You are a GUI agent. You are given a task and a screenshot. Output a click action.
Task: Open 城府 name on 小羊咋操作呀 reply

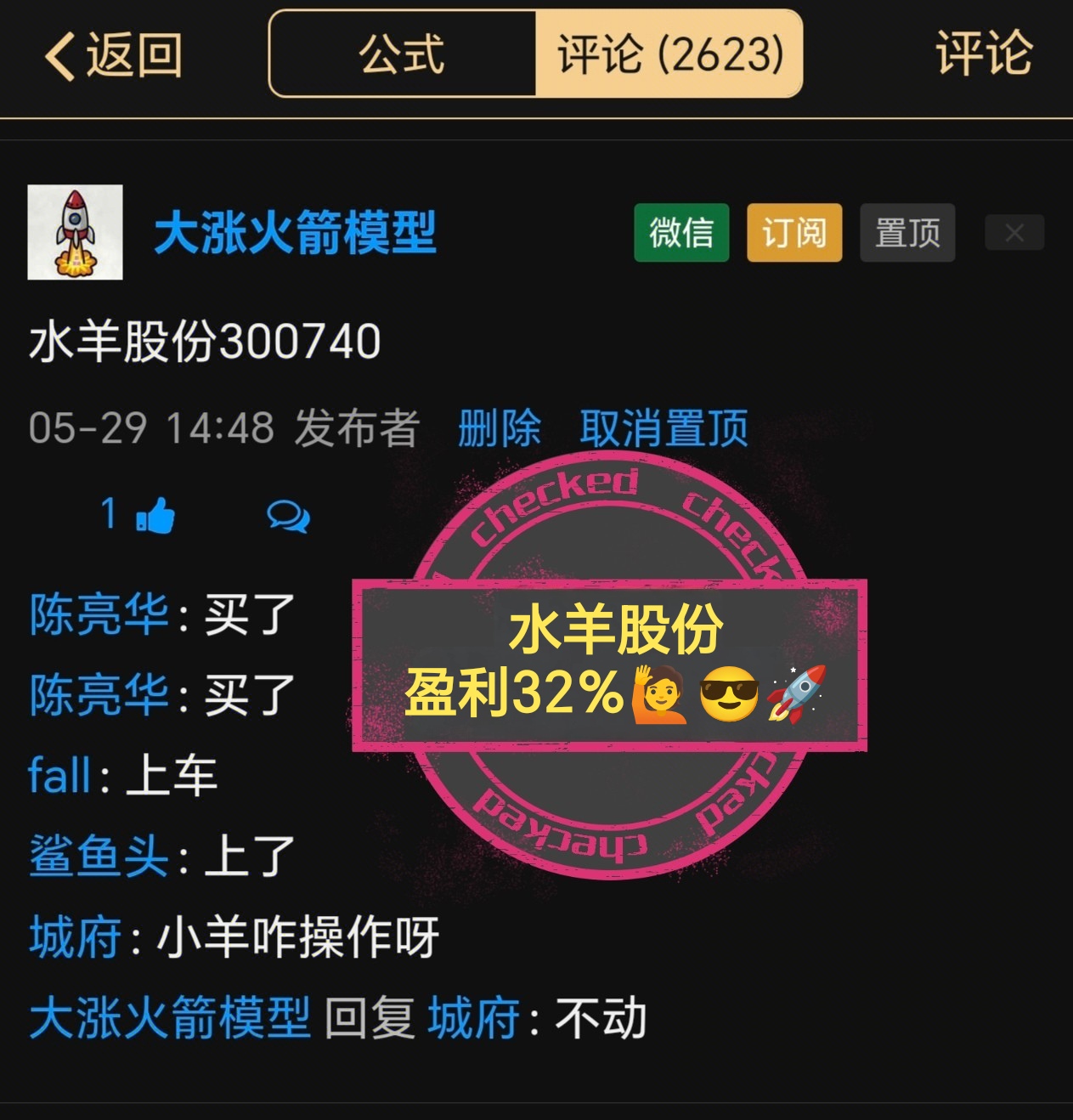(76, 937)
